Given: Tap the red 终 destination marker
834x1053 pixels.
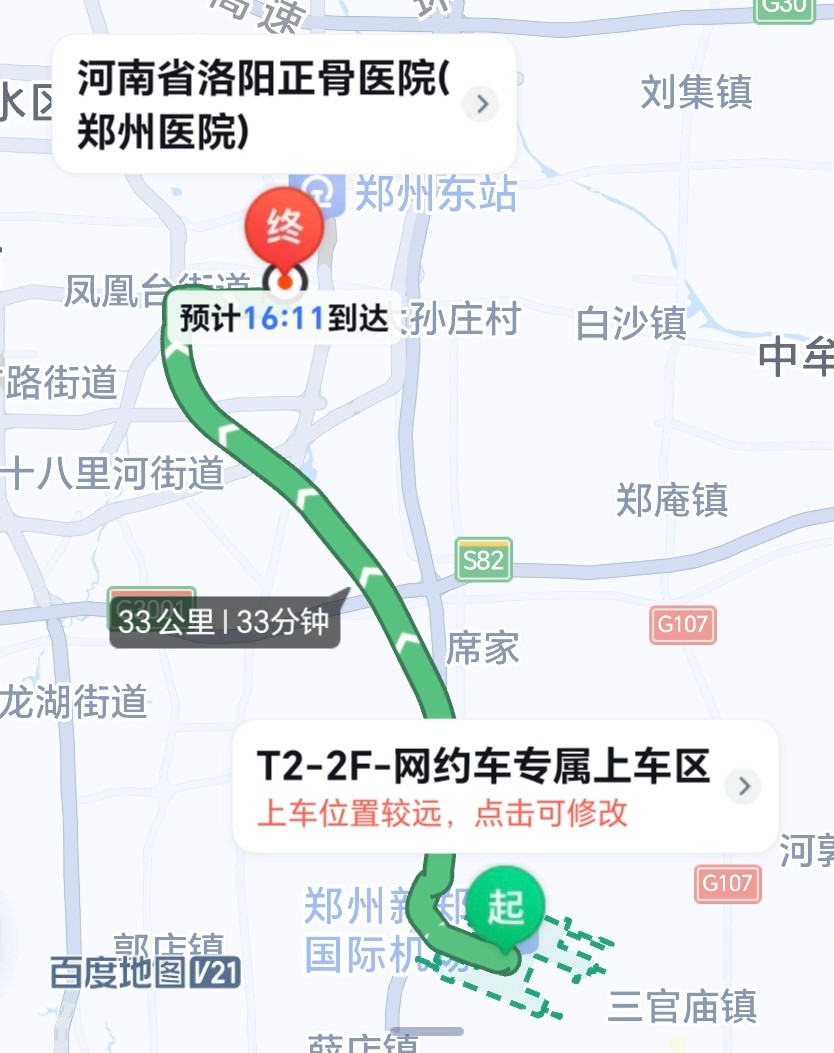Looking at the screenshot, I should pos(284,226).
